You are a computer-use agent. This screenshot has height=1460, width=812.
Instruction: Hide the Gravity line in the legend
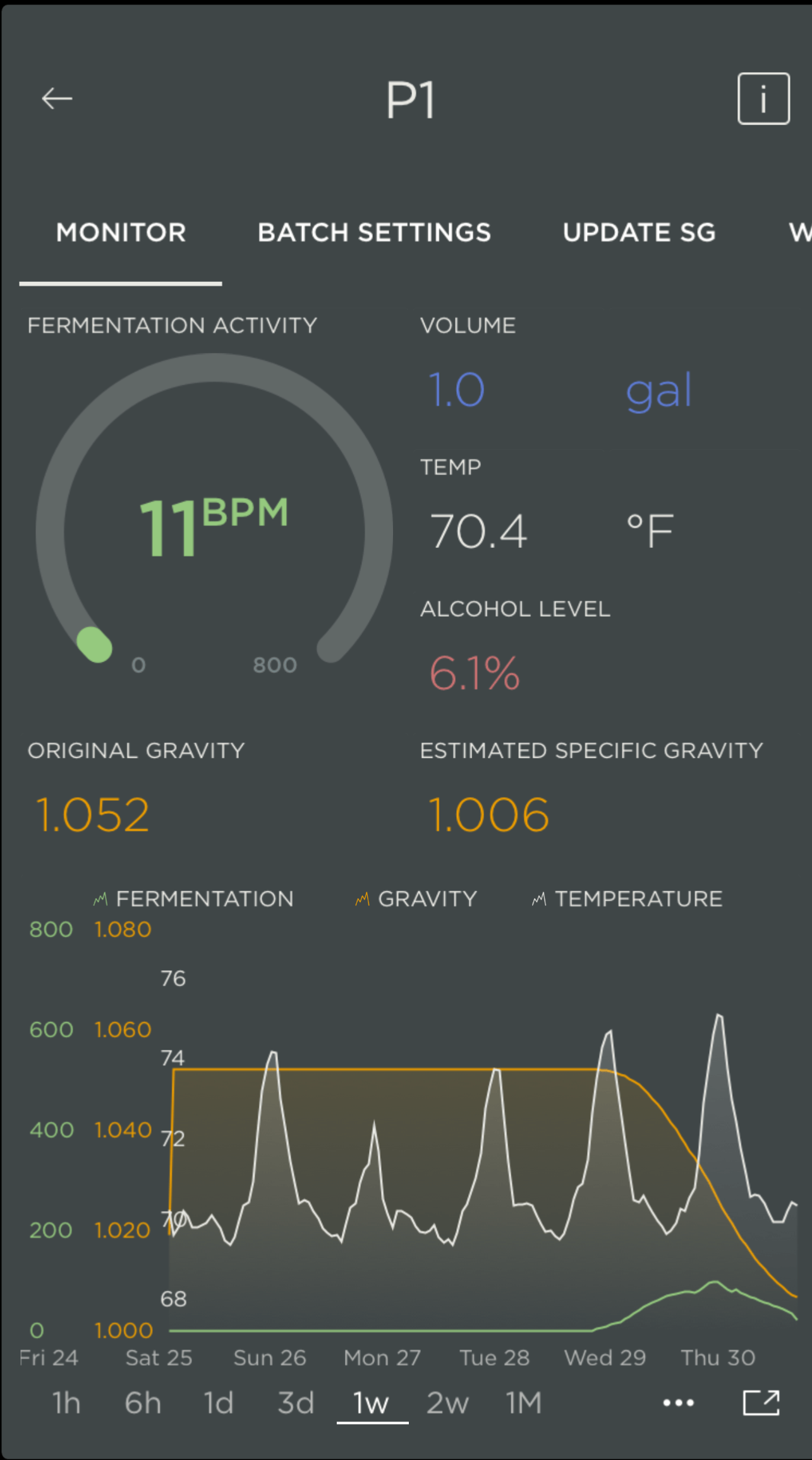tap(415, 899)
